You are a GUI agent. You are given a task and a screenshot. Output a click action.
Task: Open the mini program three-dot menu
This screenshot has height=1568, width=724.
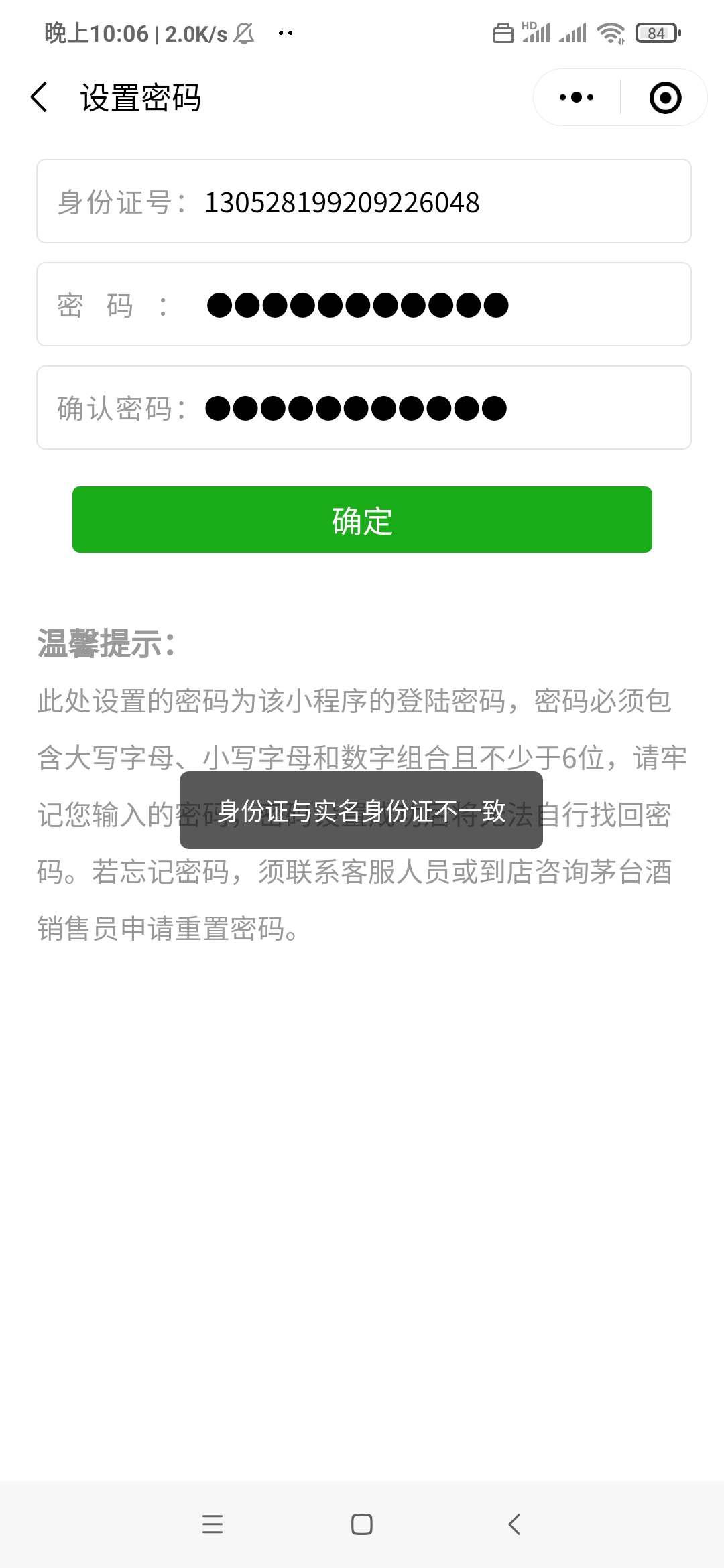tap(577, 98)
